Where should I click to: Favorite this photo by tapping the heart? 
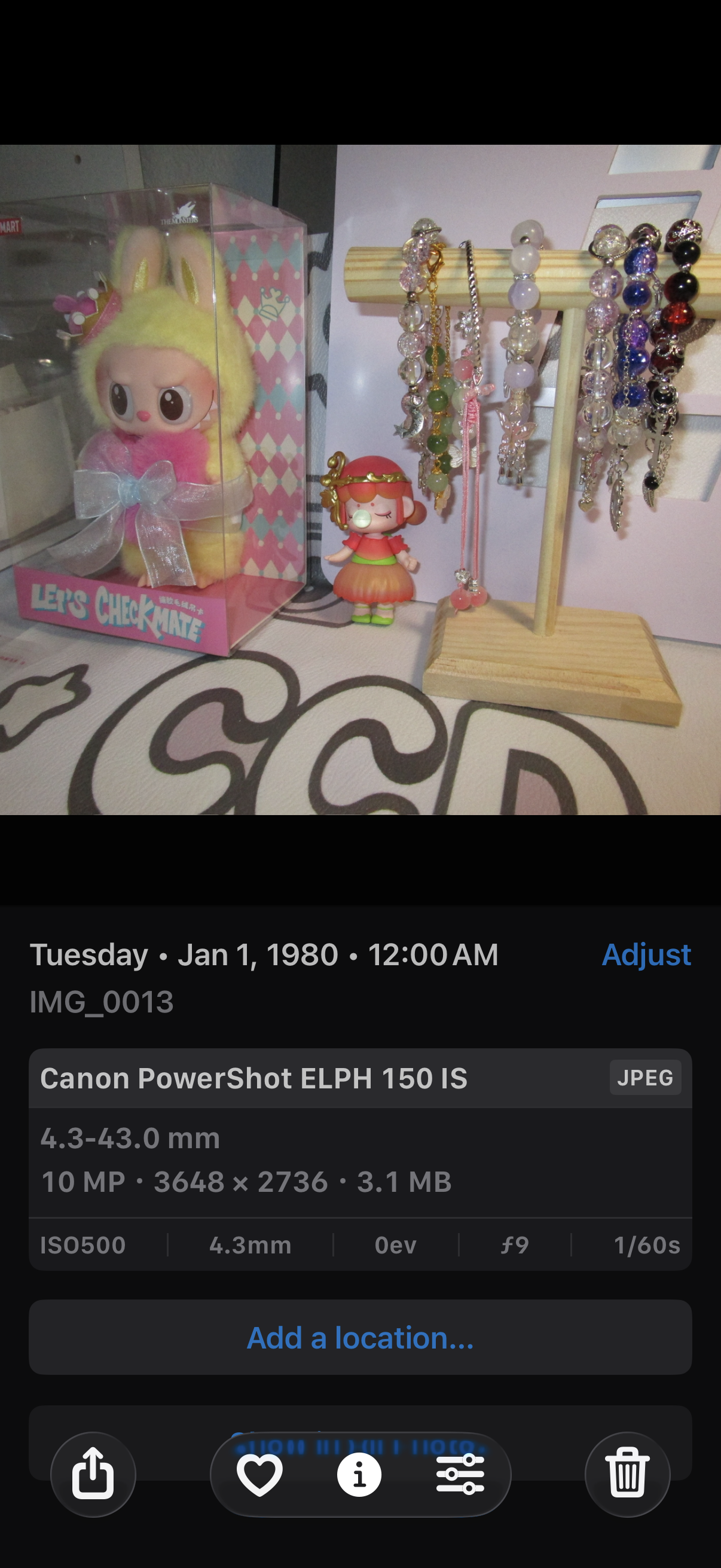[261, 1474]
